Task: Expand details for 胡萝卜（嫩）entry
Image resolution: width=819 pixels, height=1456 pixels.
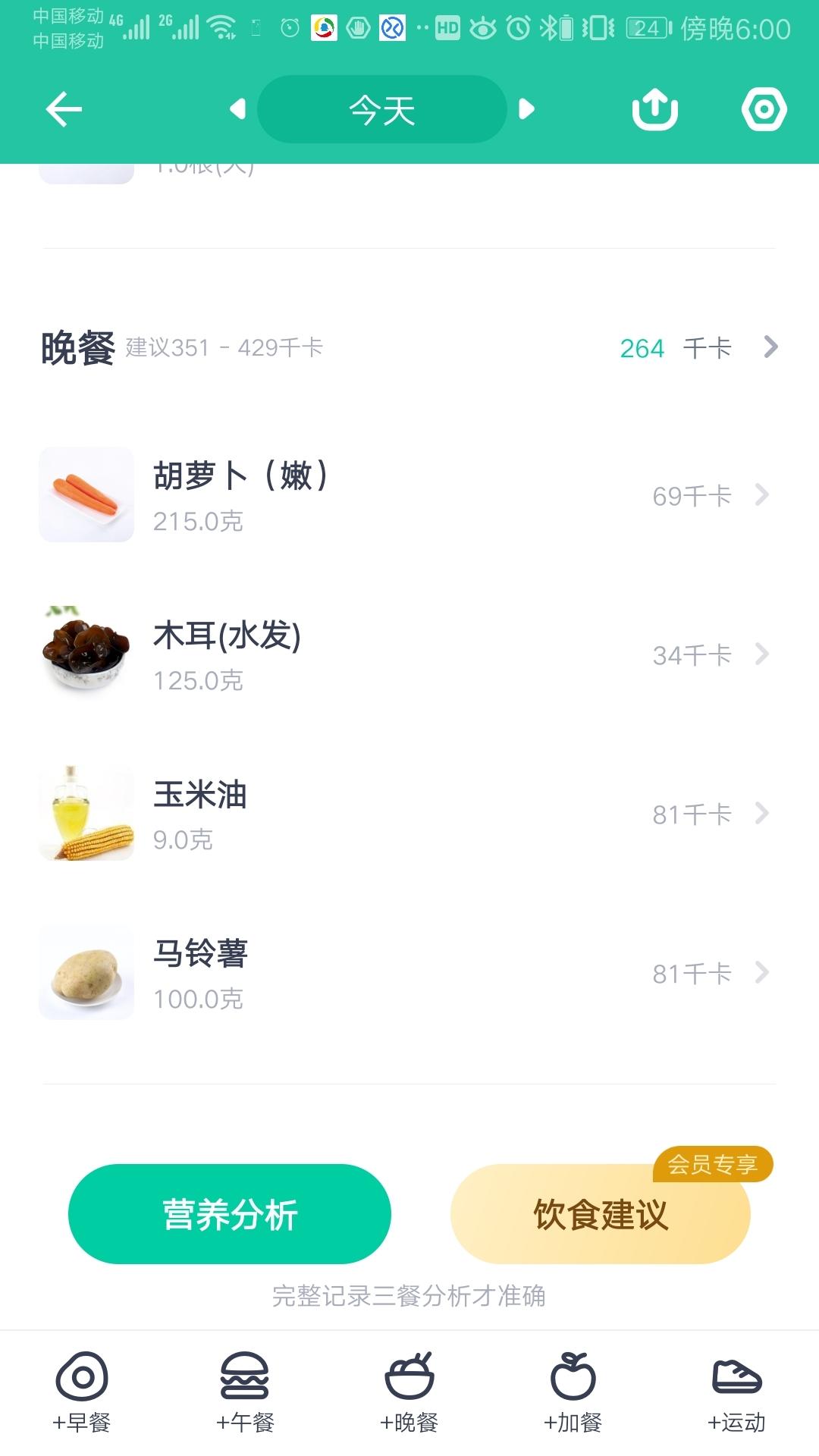Action: coord(762,494)
